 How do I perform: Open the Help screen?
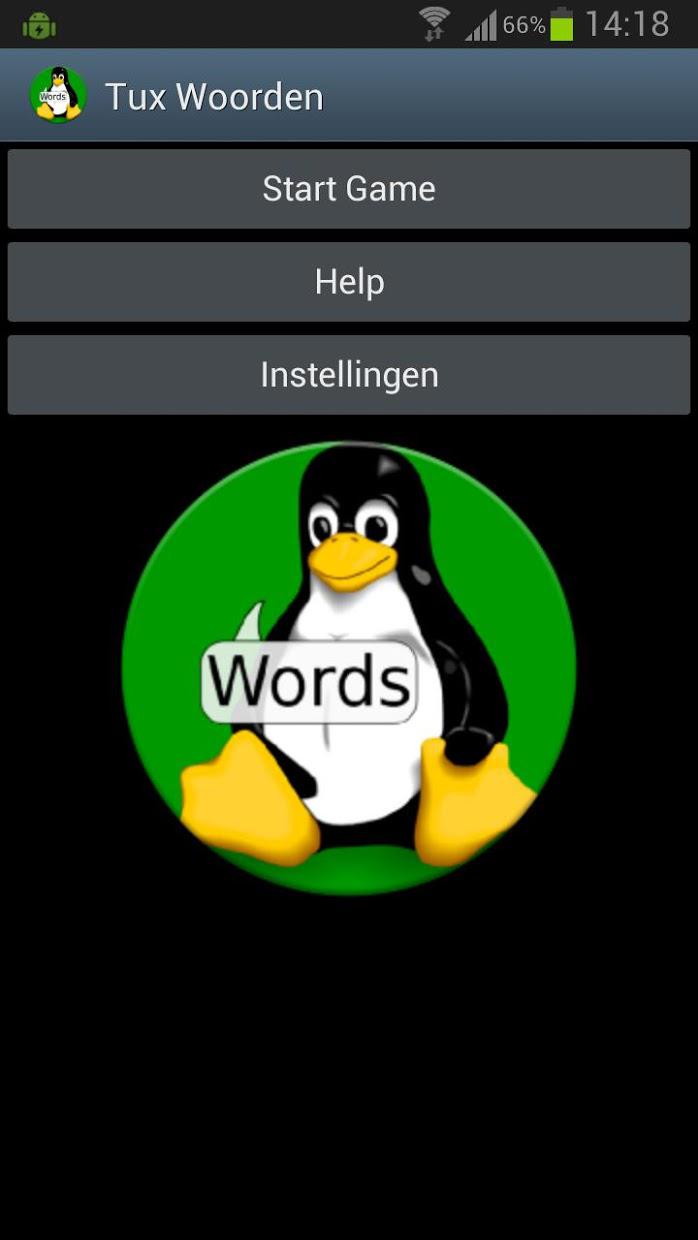tap(349, 282)
